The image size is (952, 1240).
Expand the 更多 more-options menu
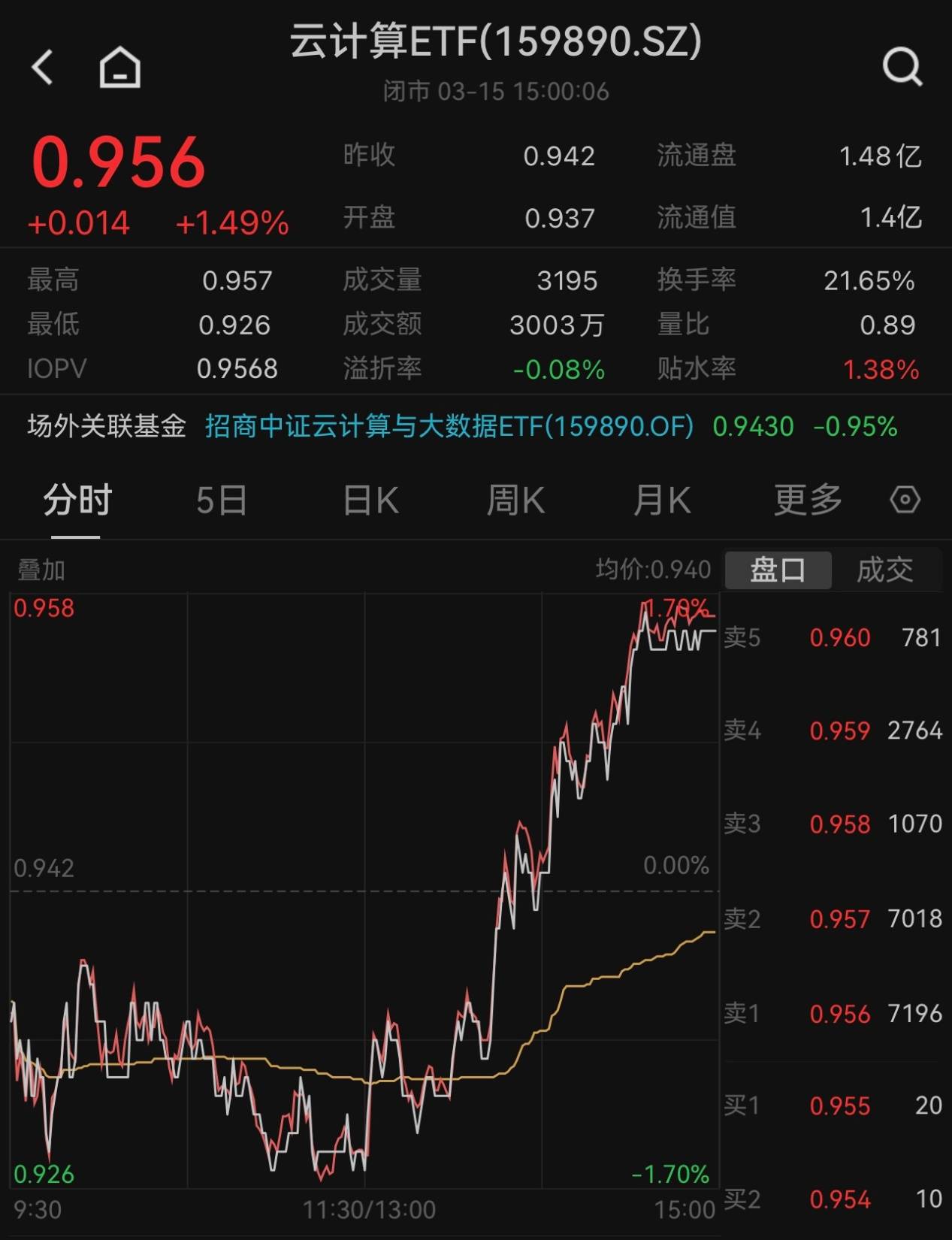(x=805, y=499)
